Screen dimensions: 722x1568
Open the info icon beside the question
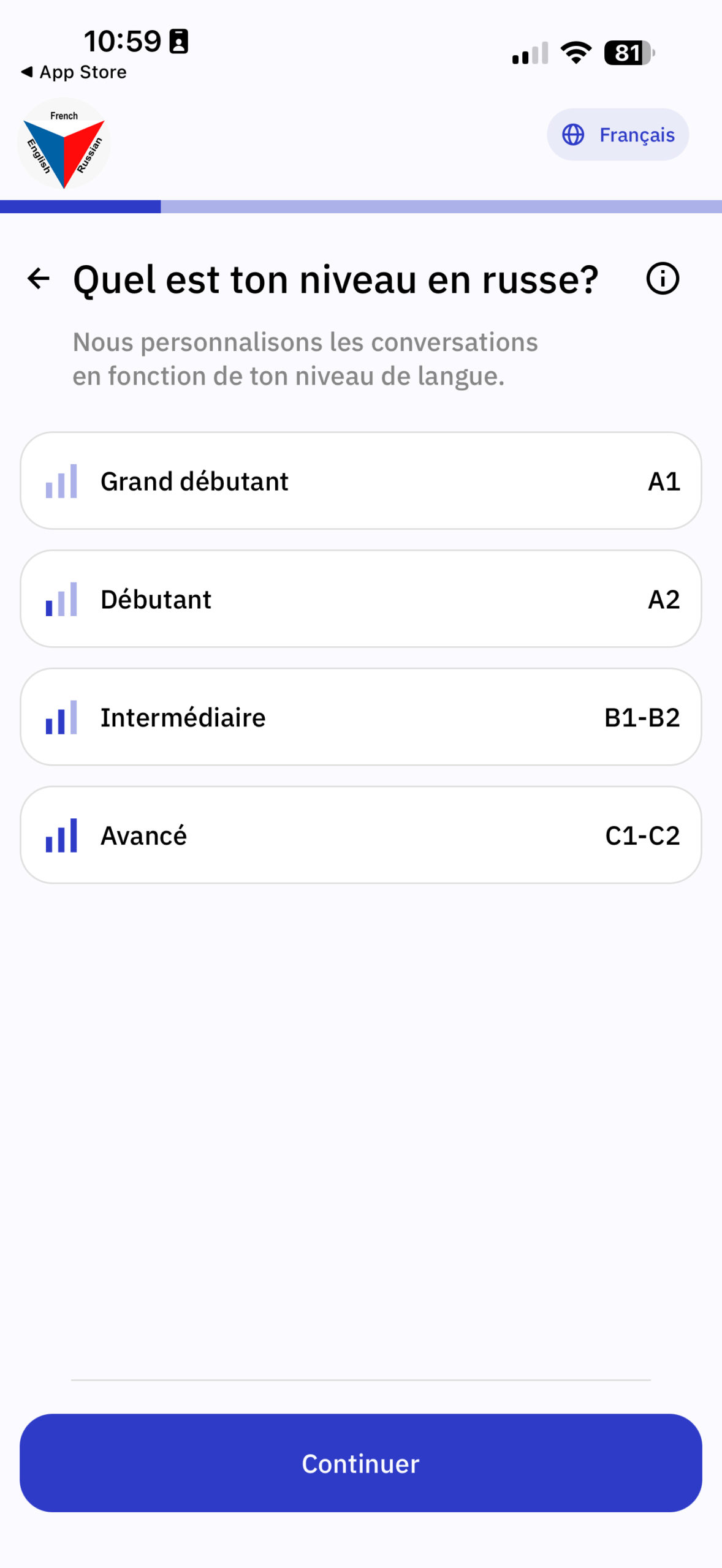coord(662,279)
